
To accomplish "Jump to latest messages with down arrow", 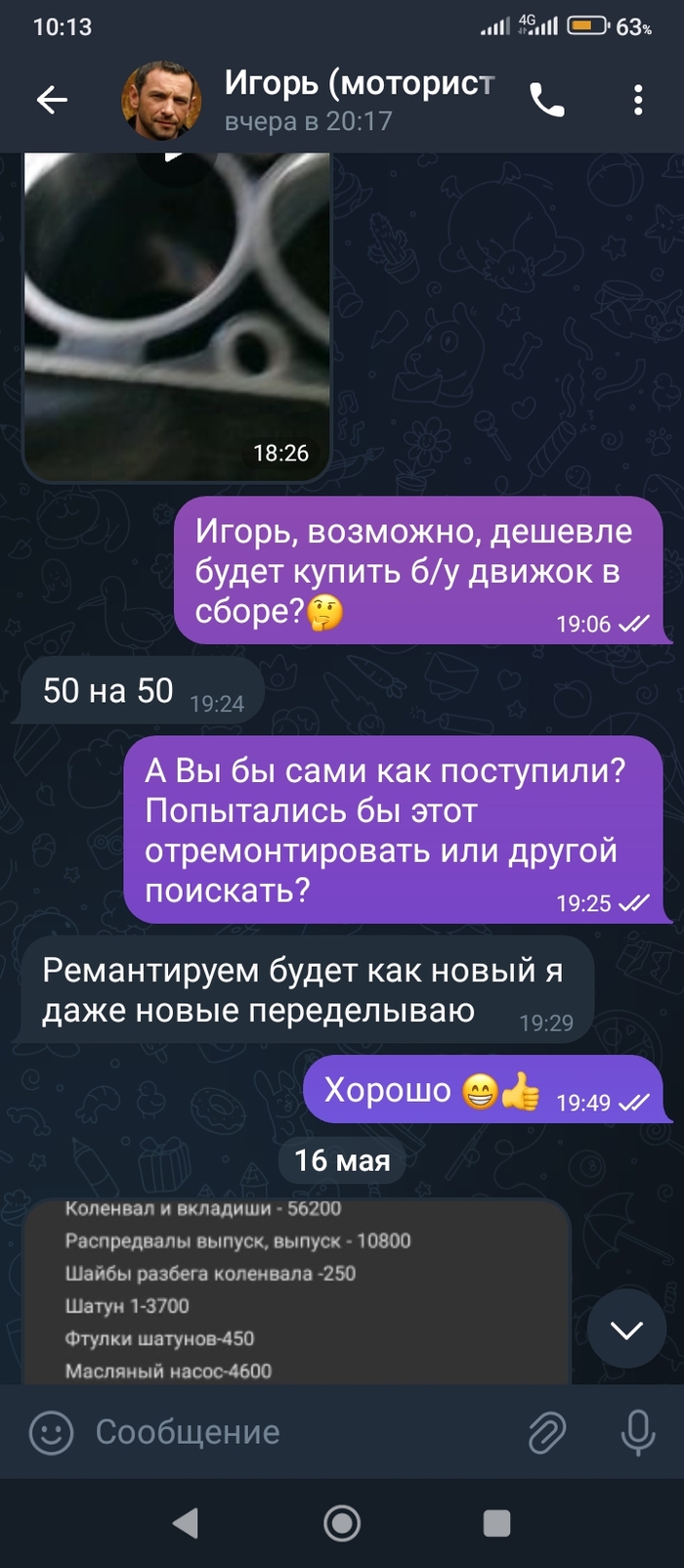I will [626, 1329].
